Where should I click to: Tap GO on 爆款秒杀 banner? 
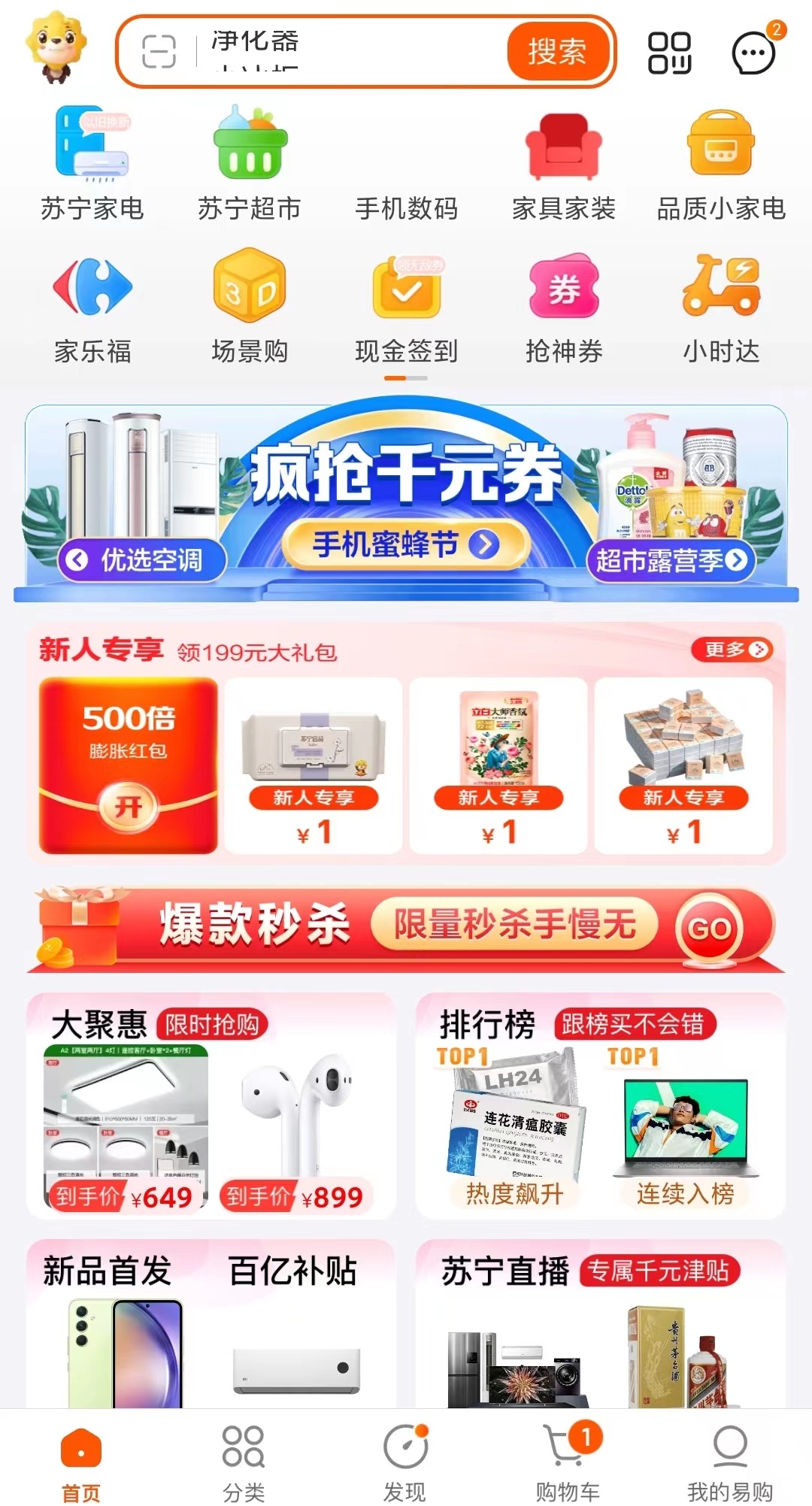[x=709, y=928]
